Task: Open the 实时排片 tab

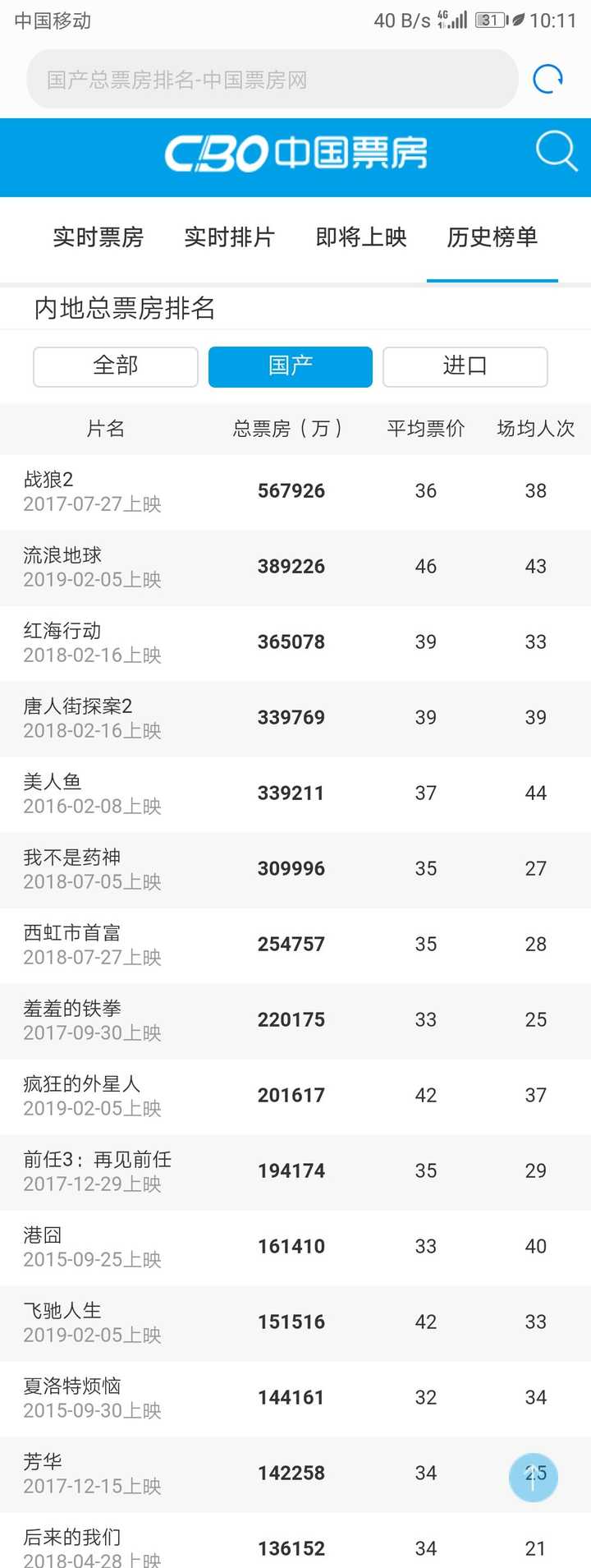Action: coord(230,237)
